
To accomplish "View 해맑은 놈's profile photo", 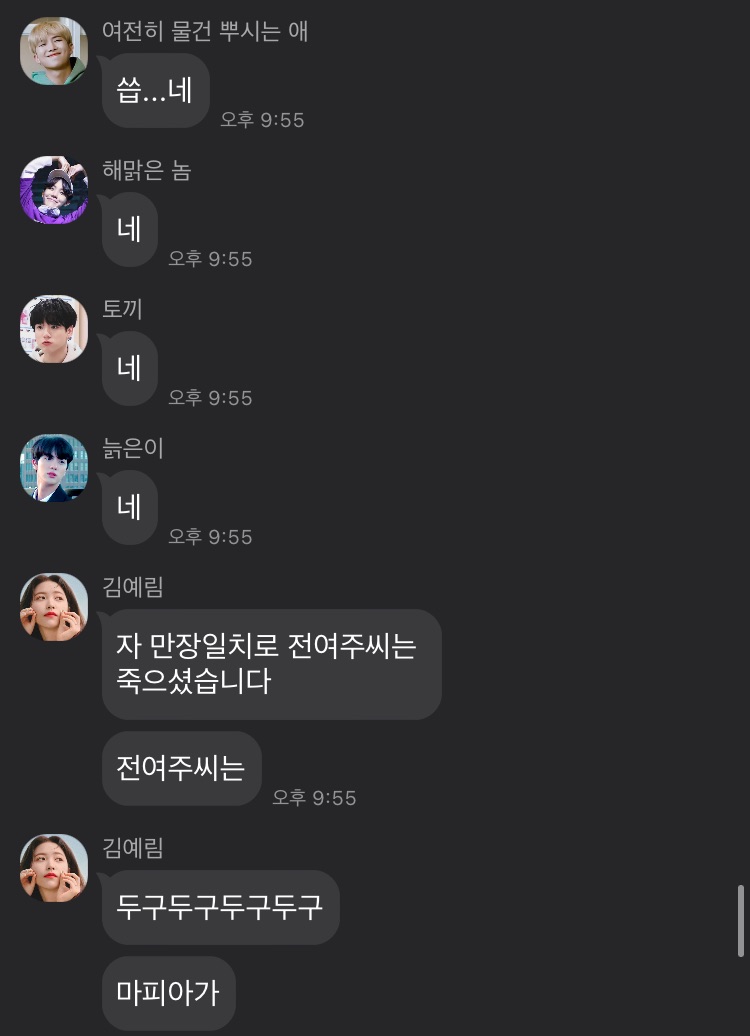I will point(54,190).
